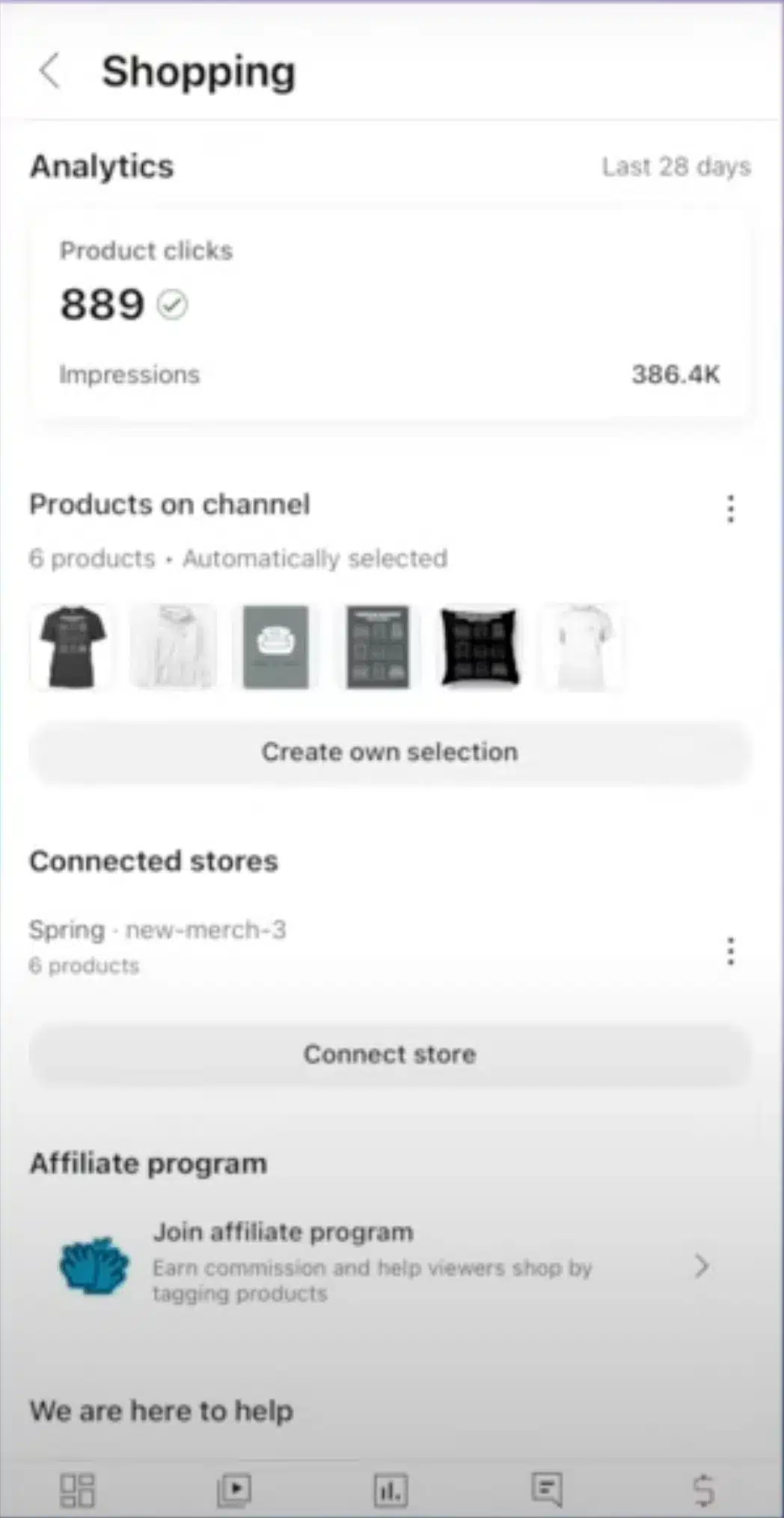Viewport: 784px width, 1518px height.
Task: Switch to the Dashboard tab
Action: (x=77, y=1490)
